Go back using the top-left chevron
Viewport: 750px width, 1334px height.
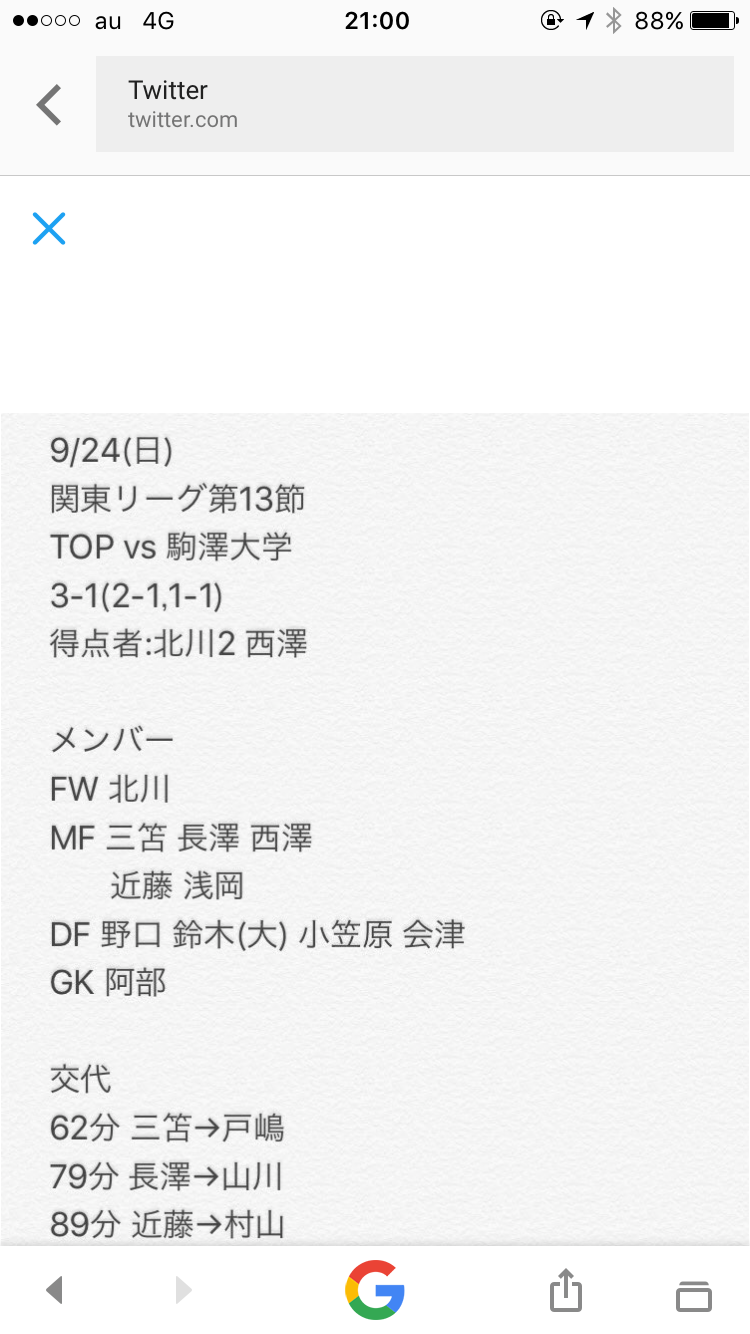[49, 105]
